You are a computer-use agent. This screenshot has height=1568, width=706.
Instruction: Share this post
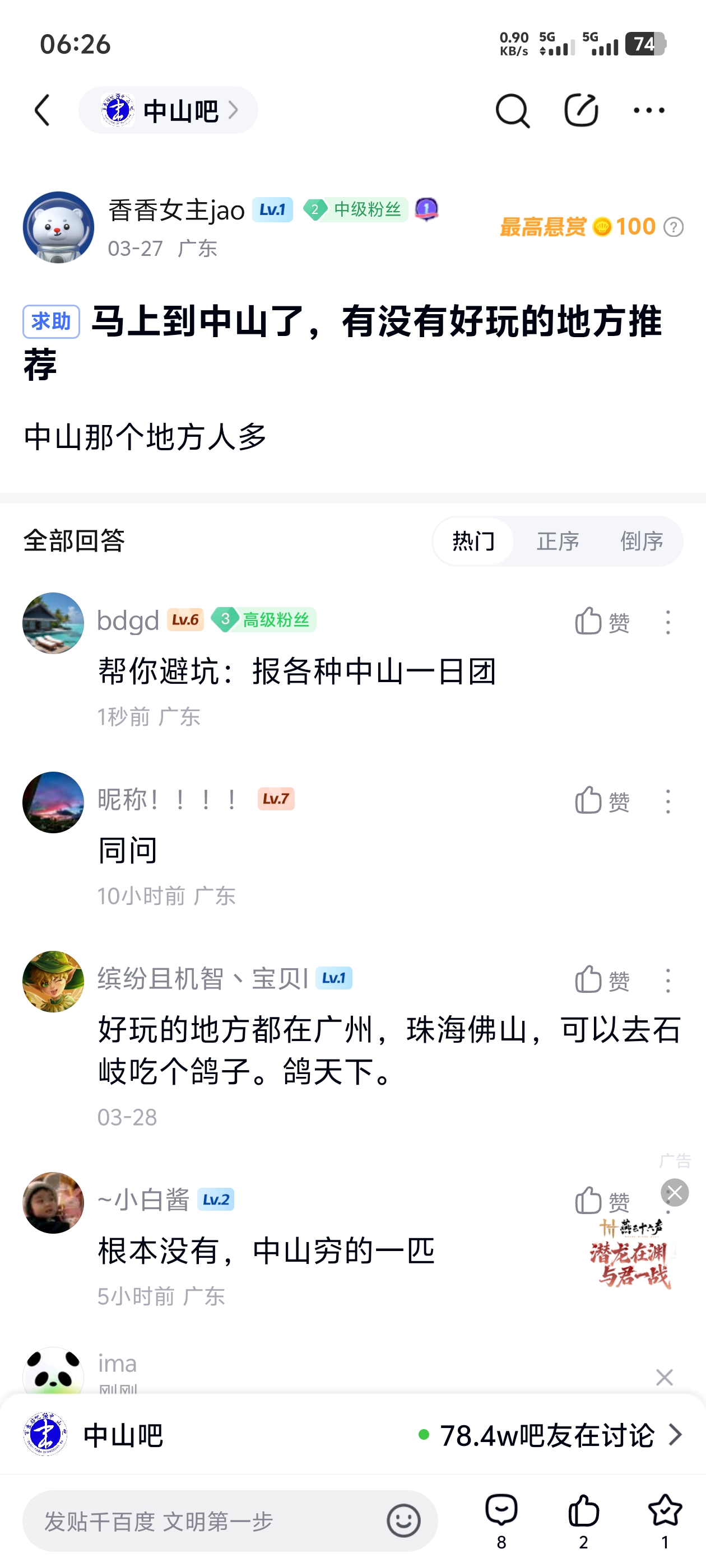pyautogui.click(x=580, y=110)
